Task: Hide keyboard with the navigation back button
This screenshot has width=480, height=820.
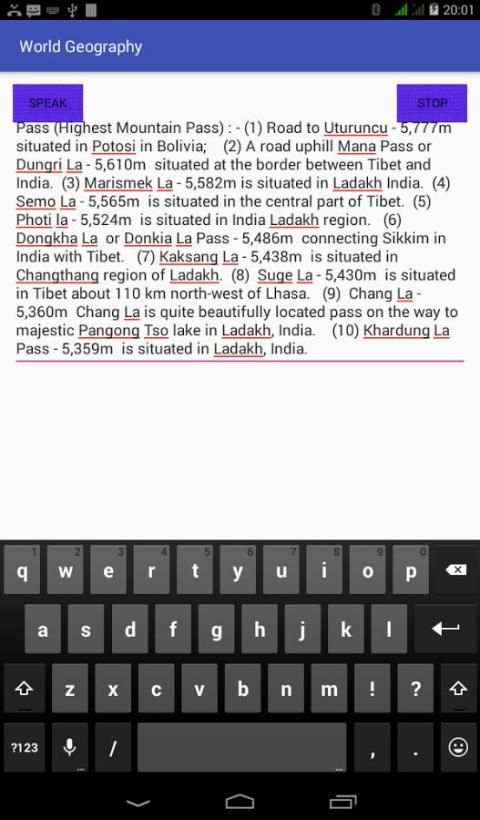Action: (x=139, y=802)
